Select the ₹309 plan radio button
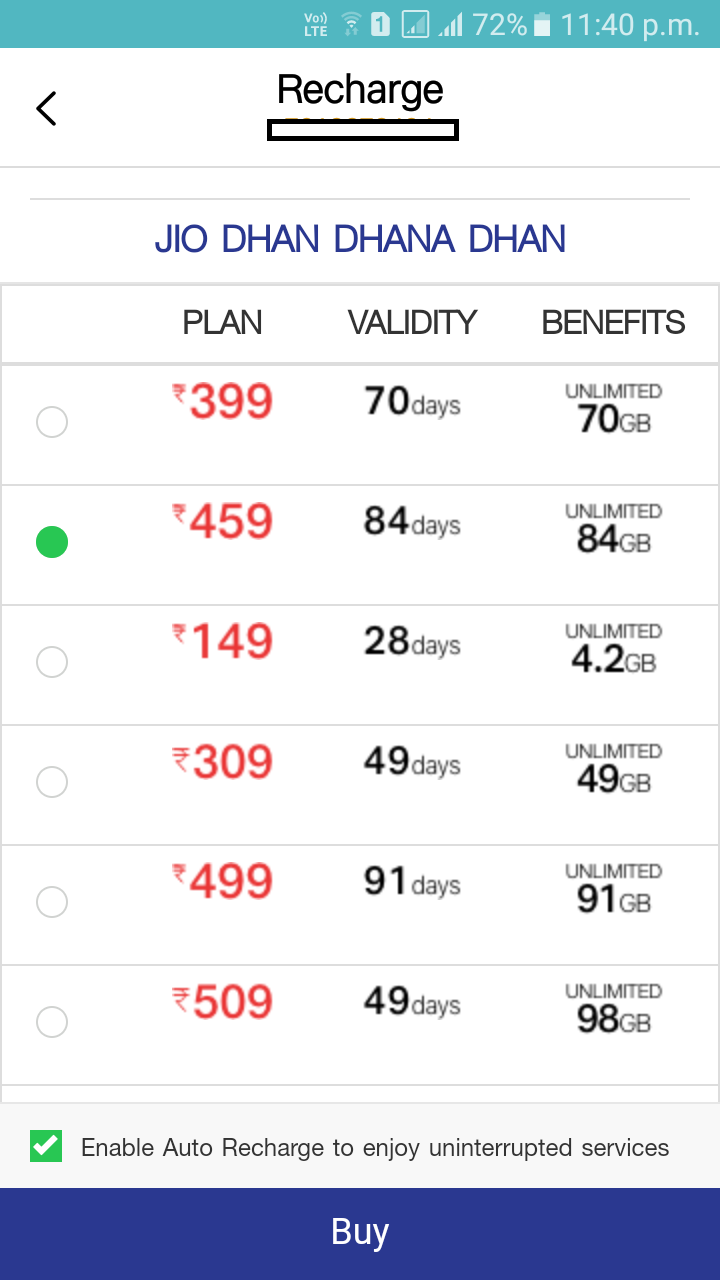This screenshot has width=720, height=1280. coord(52,782)
